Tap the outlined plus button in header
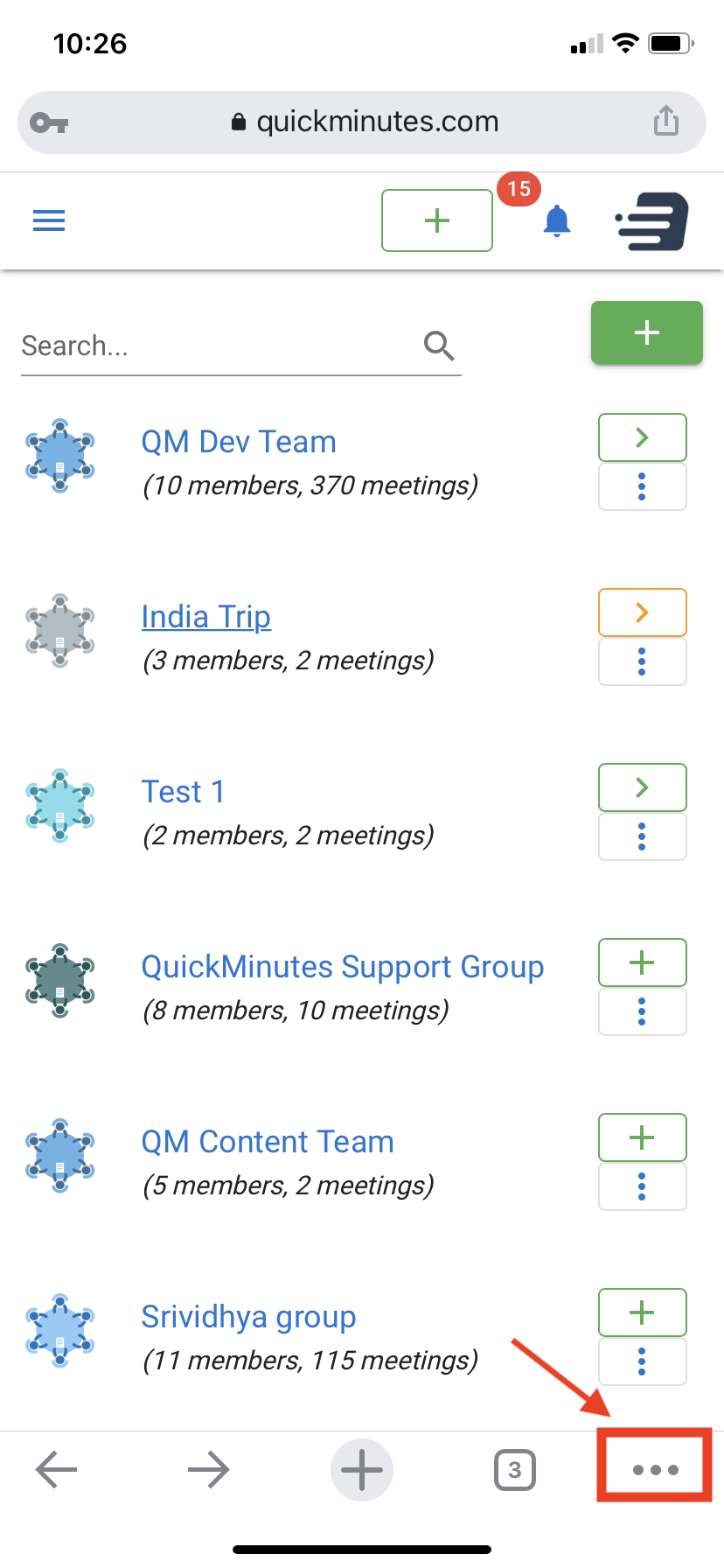Screen dimensions: 724x1568 [x=437, y=220]
